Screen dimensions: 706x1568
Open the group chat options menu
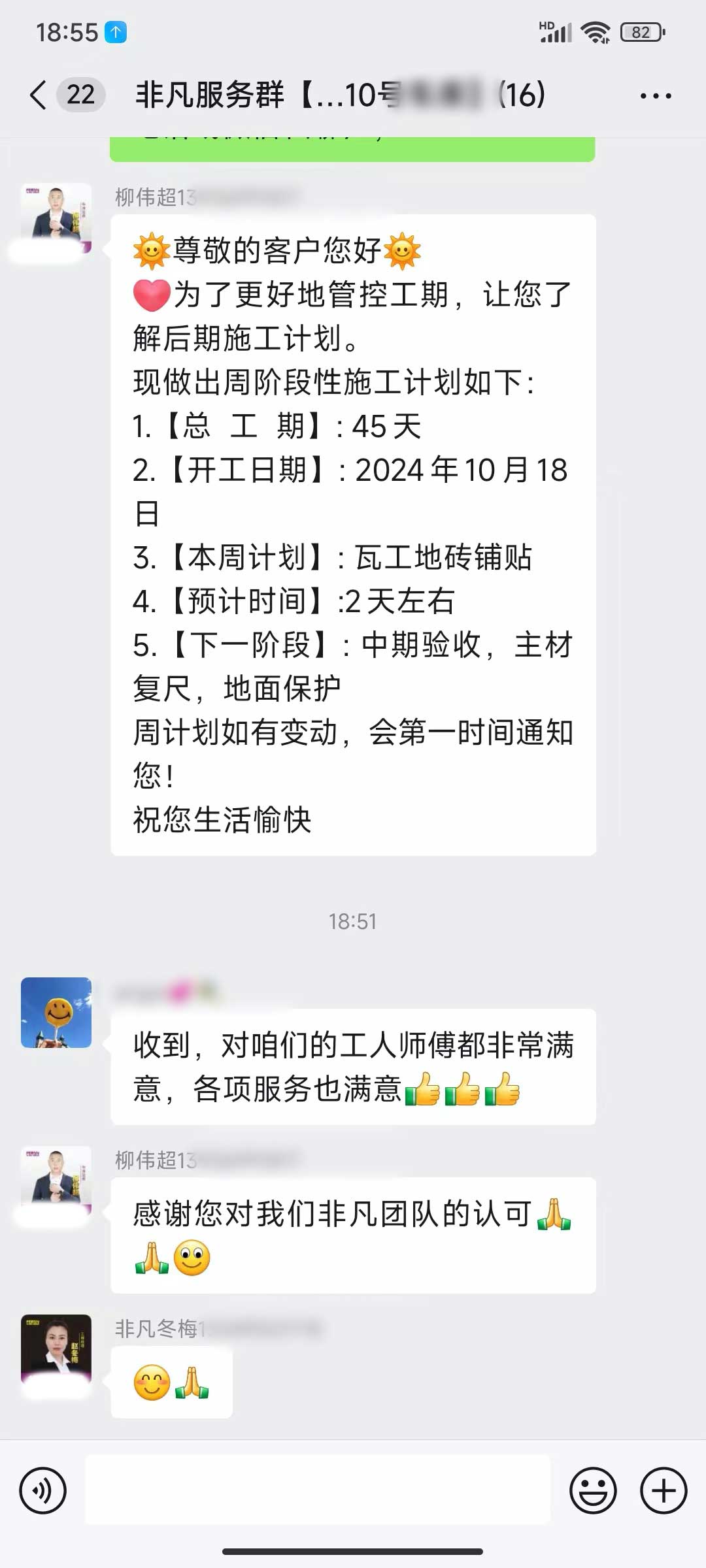(x=655, y=96)
